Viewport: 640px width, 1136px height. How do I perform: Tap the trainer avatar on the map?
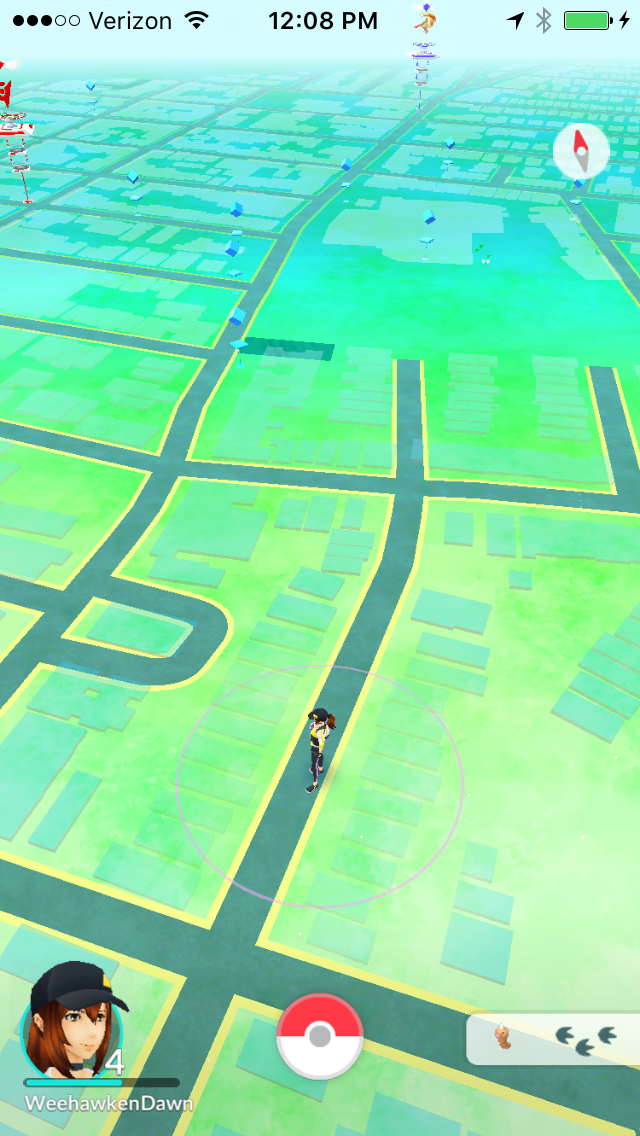[x=322, y=751]
